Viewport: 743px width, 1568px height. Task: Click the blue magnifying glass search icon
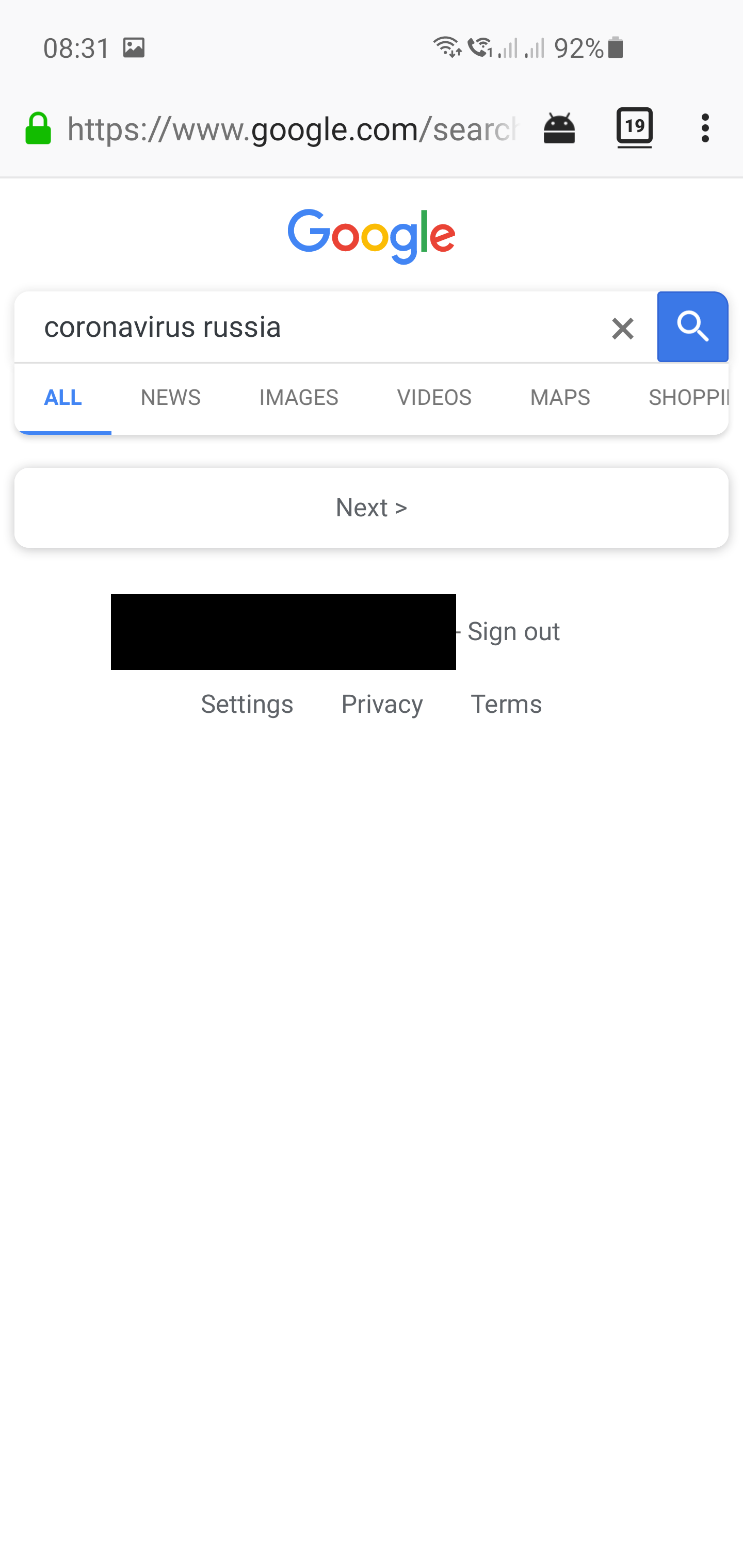click(692, 327)
